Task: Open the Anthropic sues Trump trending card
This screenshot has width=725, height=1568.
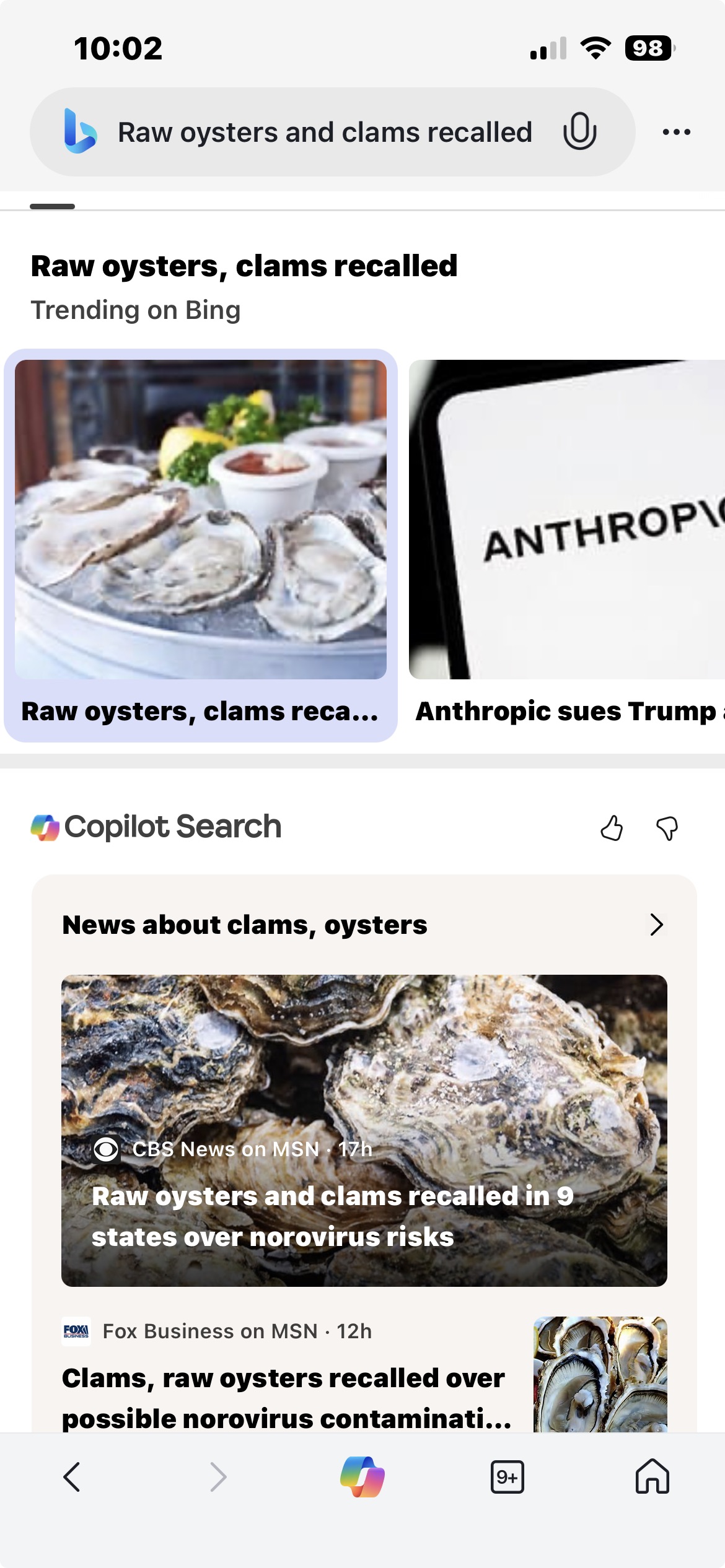Action: point(566,545)
